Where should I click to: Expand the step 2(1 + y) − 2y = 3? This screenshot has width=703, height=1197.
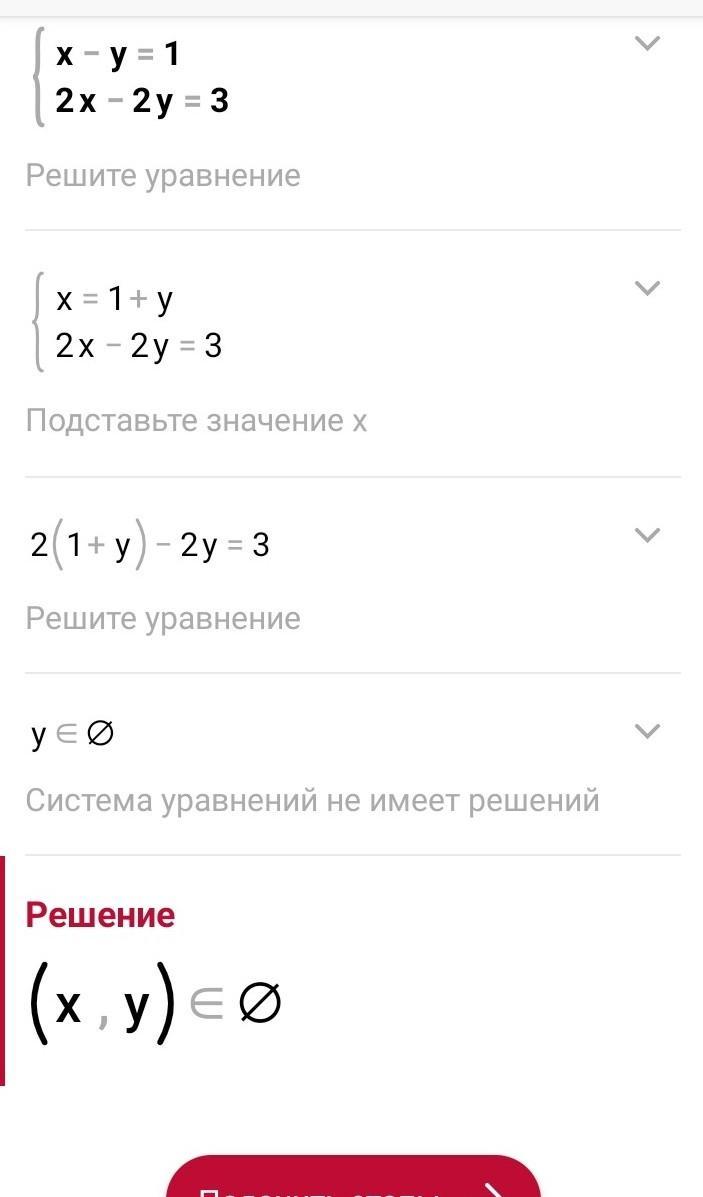coord(648,534)
